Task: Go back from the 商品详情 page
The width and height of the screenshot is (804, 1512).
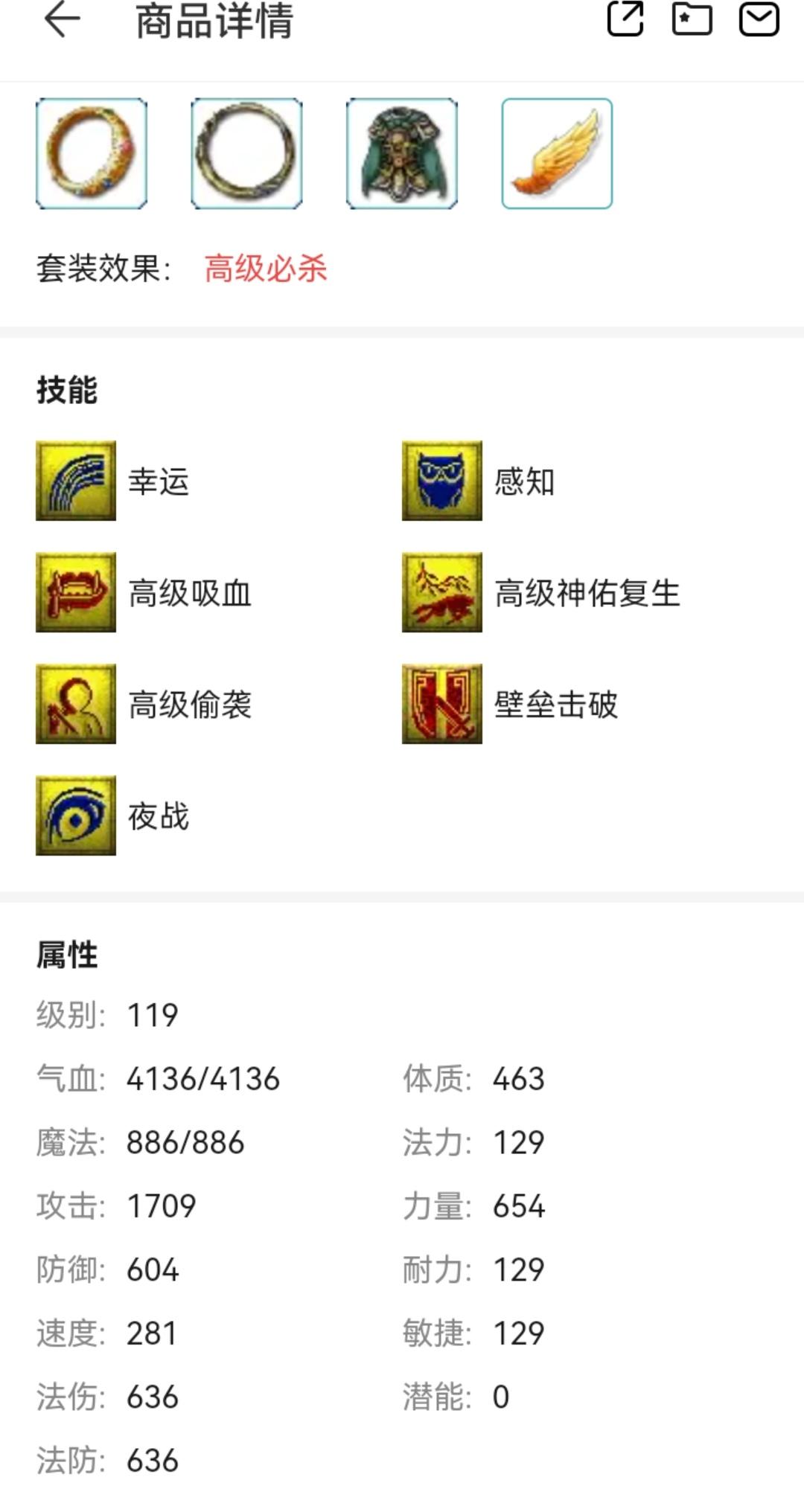Action: coord(62,19)
